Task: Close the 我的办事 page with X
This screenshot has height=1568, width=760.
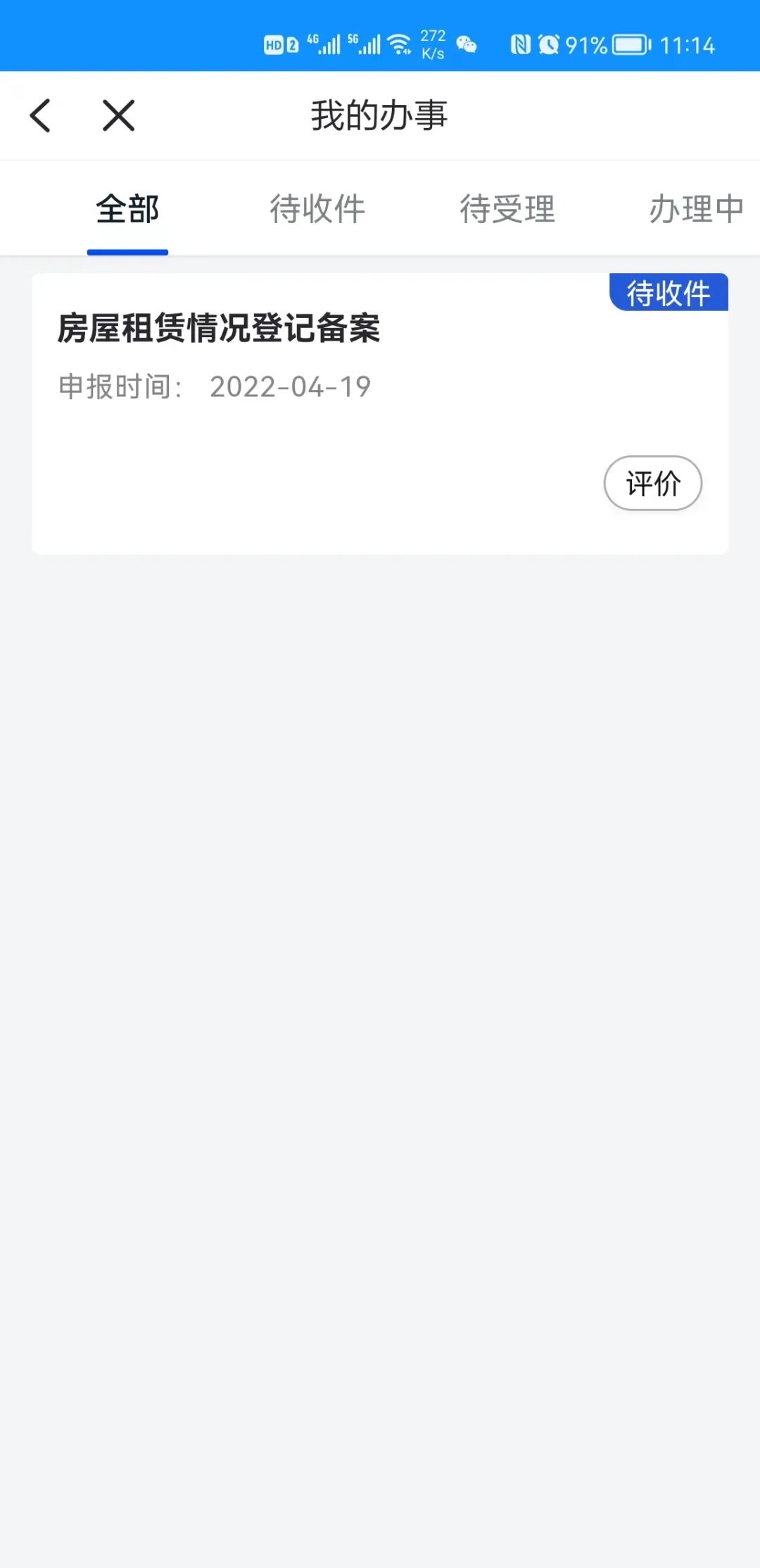Action: [118, 115]
